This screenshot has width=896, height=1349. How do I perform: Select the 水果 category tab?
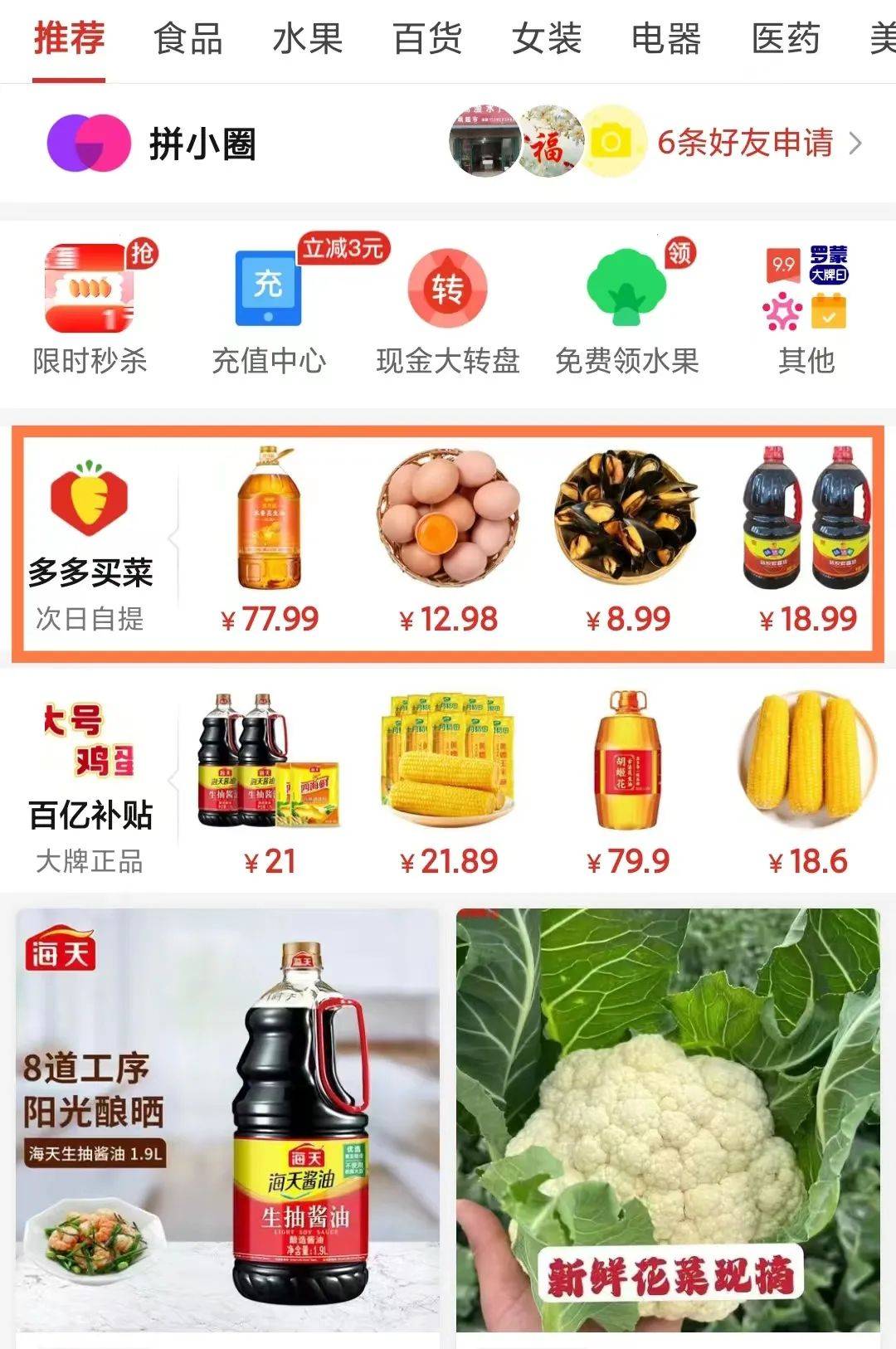coord(307,39)
